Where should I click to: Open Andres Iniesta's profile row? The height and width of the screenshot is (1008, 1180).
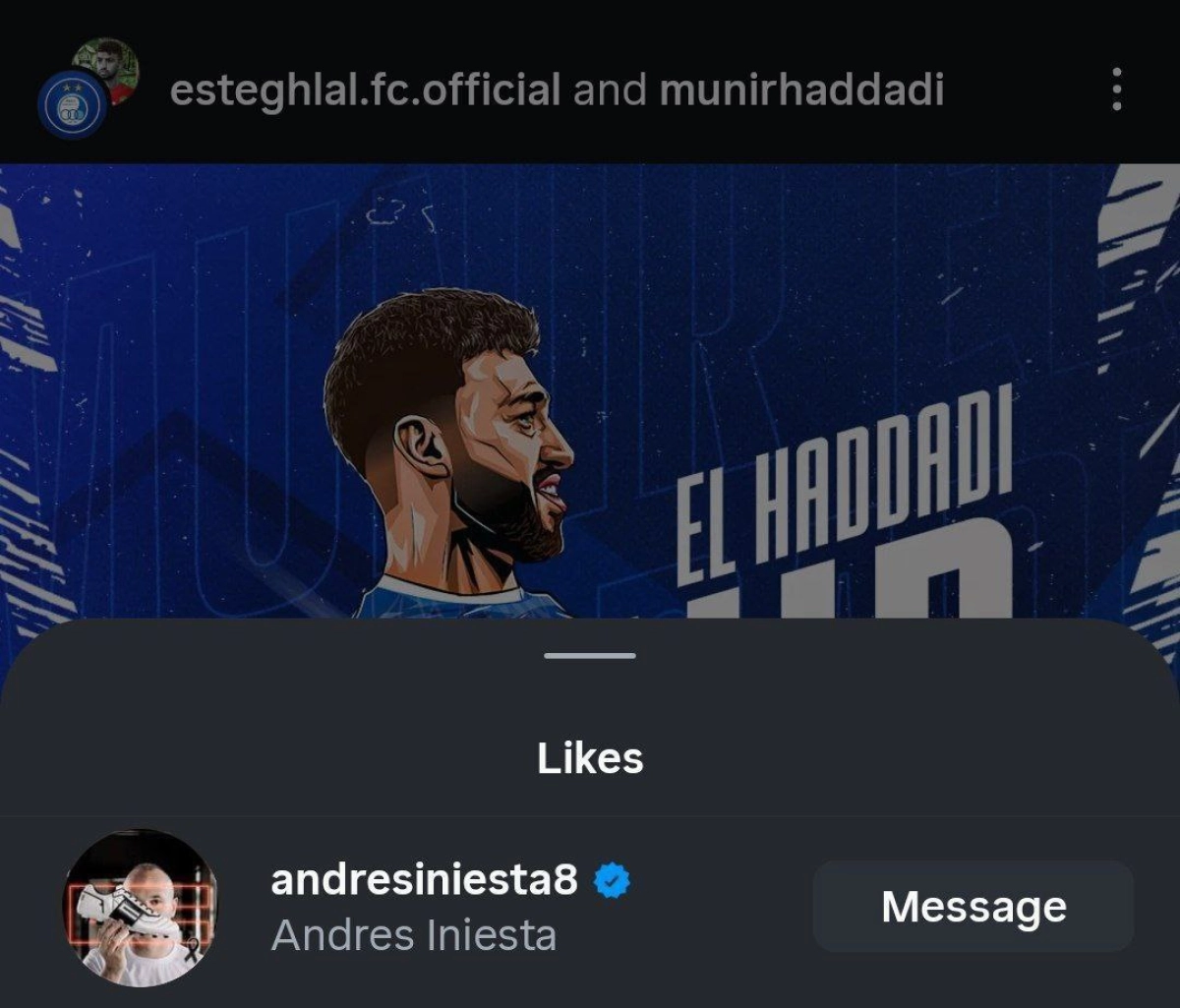pyautogui.click(x=425, y=907)
